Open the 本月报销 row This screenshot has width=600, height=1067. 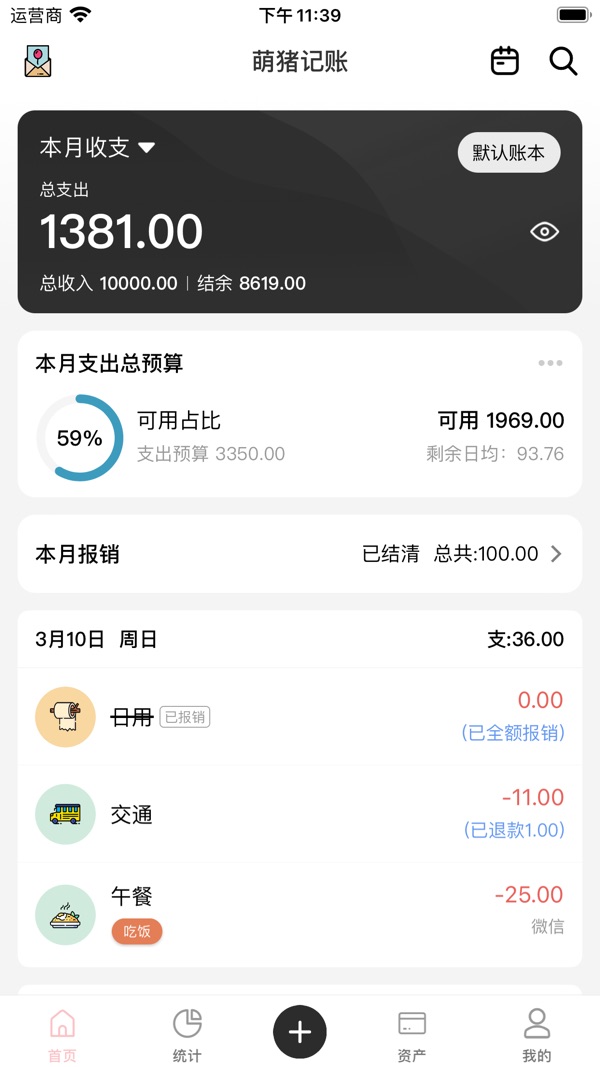point(300,554)
